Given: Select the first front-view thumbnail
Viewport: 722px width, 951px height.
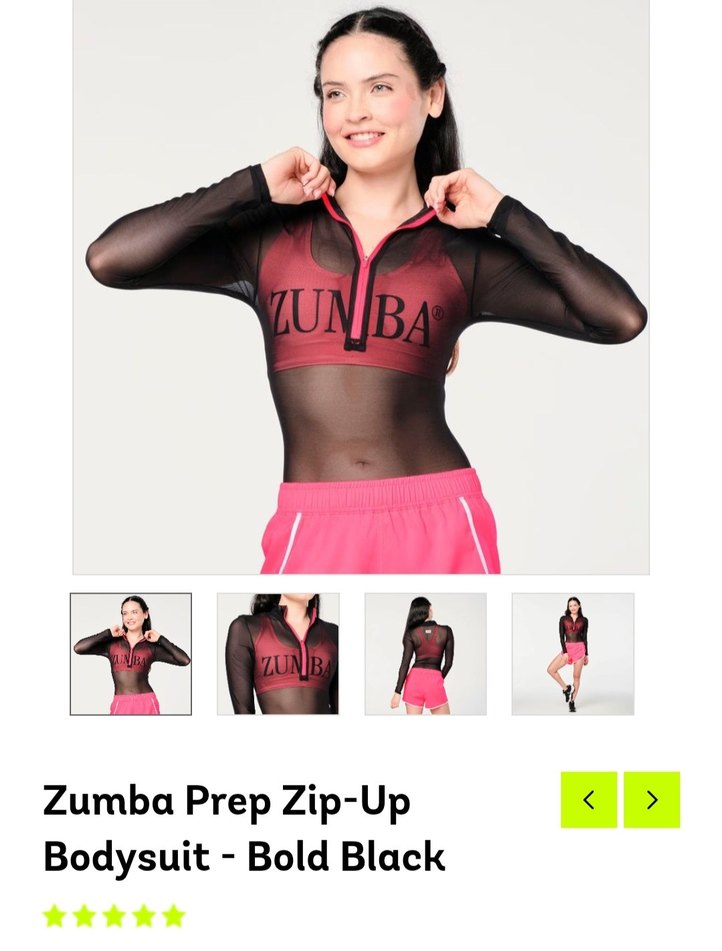Looking at the screenshot, I should [x=130, y=654].
